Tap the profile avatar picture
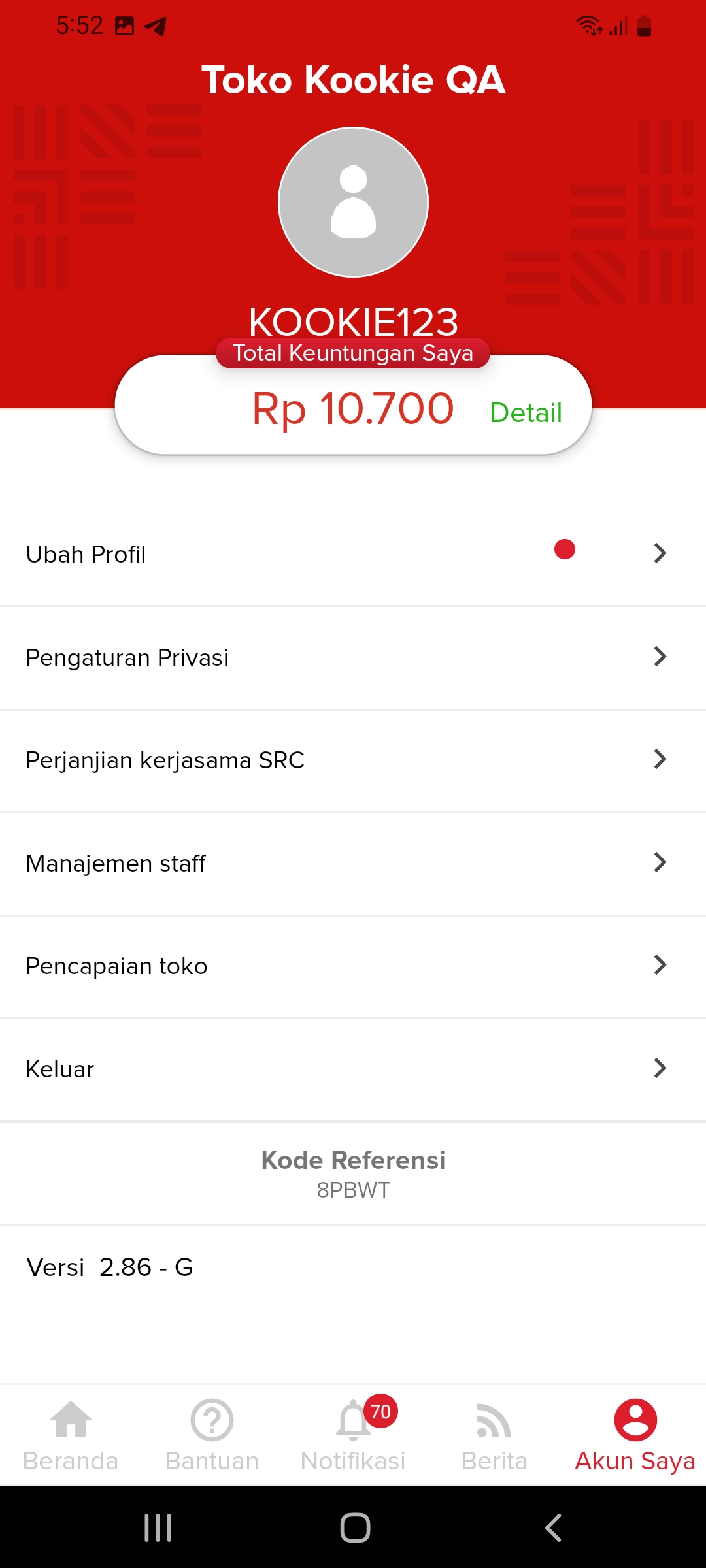Viewport: 706px width, 1568px height. [353, 203]
